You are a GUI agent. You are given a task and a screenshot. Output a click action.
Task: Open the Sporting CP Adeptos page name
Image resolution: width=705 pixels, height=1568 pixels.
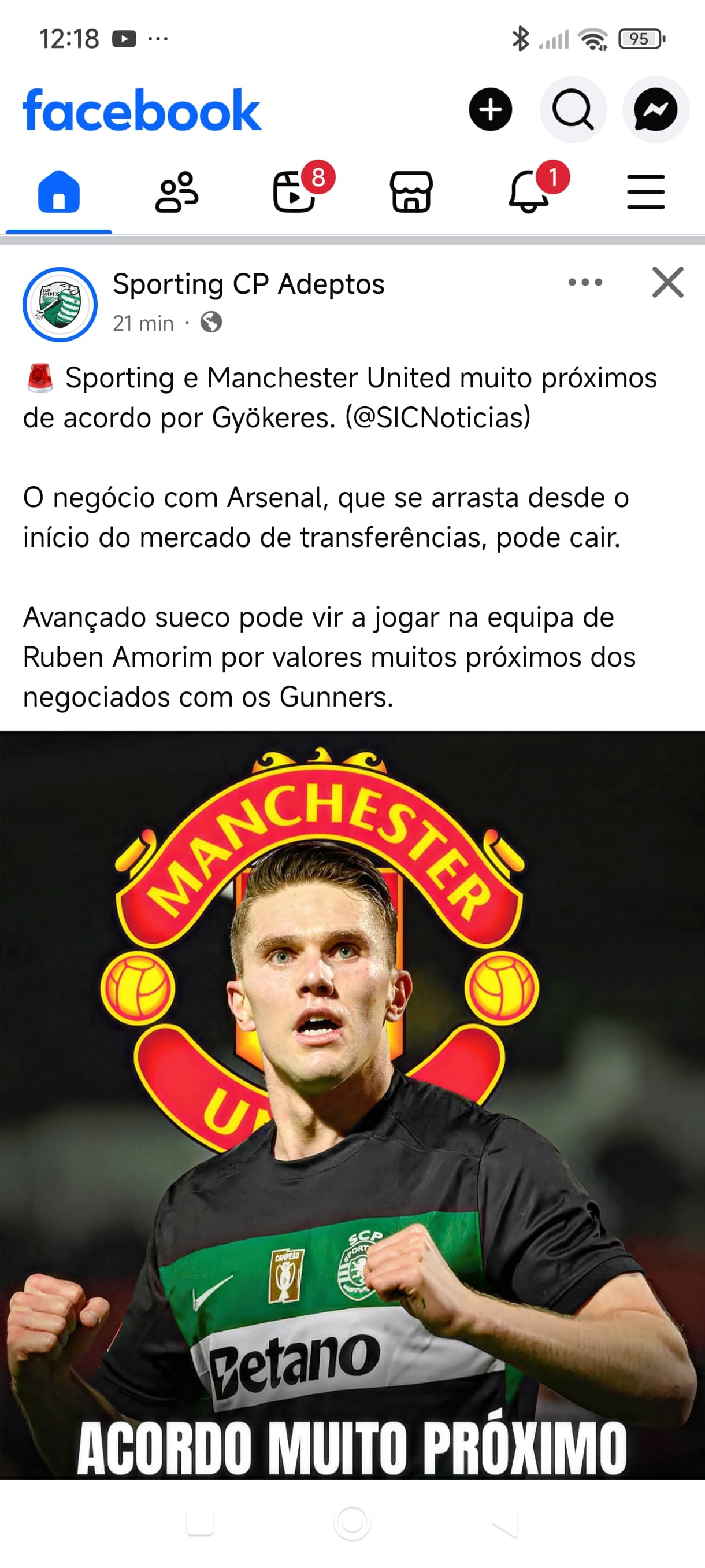[x=248, y=284]
